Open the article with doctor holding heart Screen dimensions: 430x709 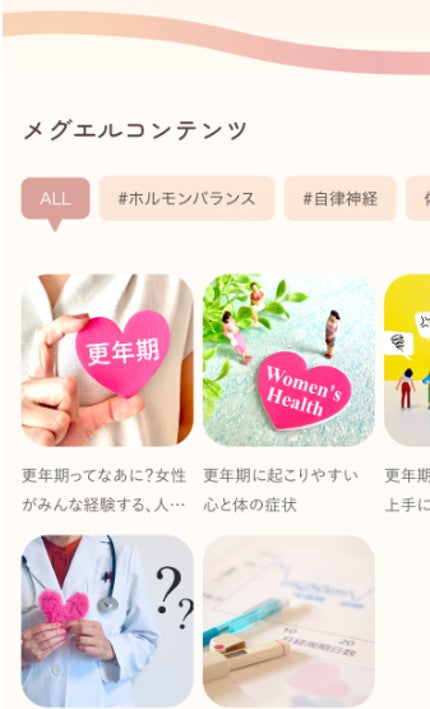[107, 620]
